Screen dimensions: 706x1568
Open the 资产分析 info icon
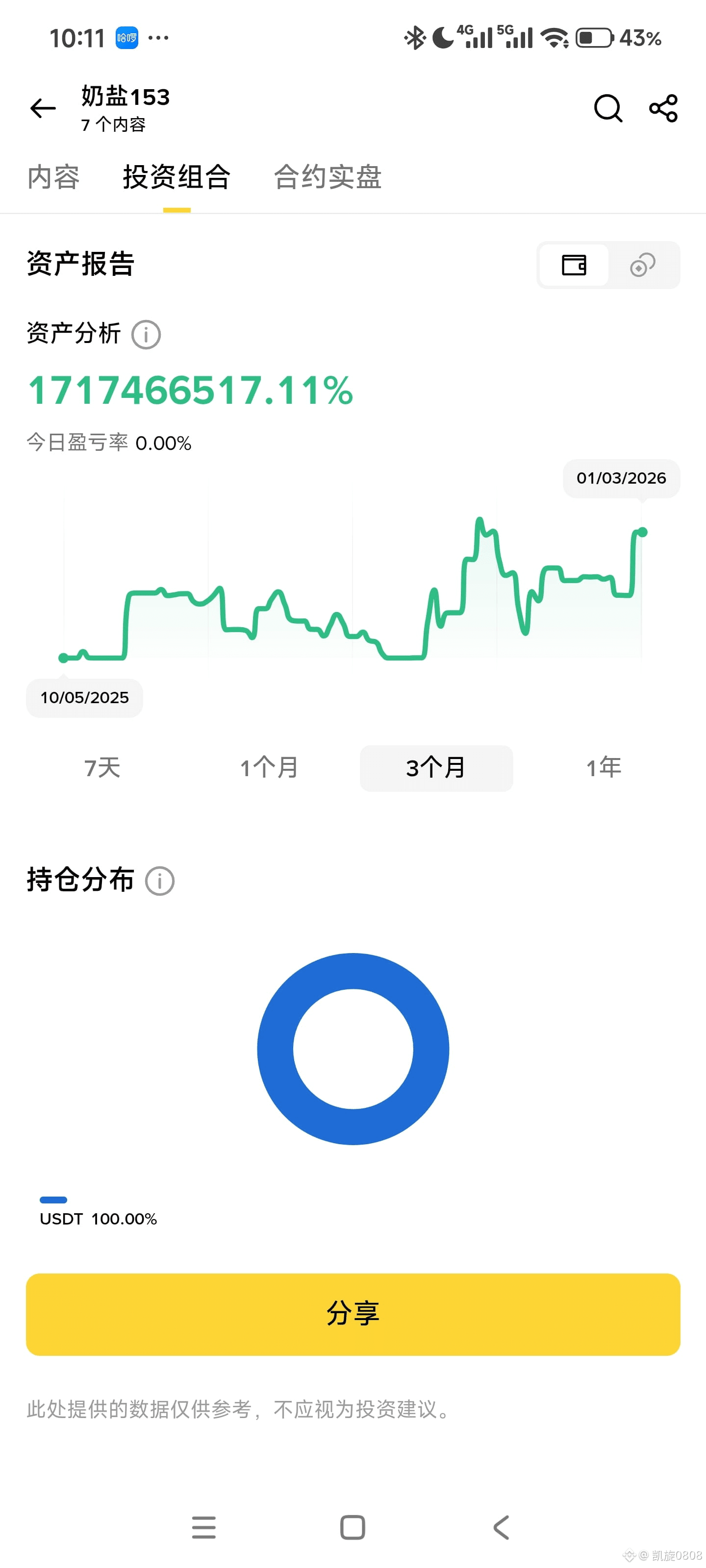(146, 333)
